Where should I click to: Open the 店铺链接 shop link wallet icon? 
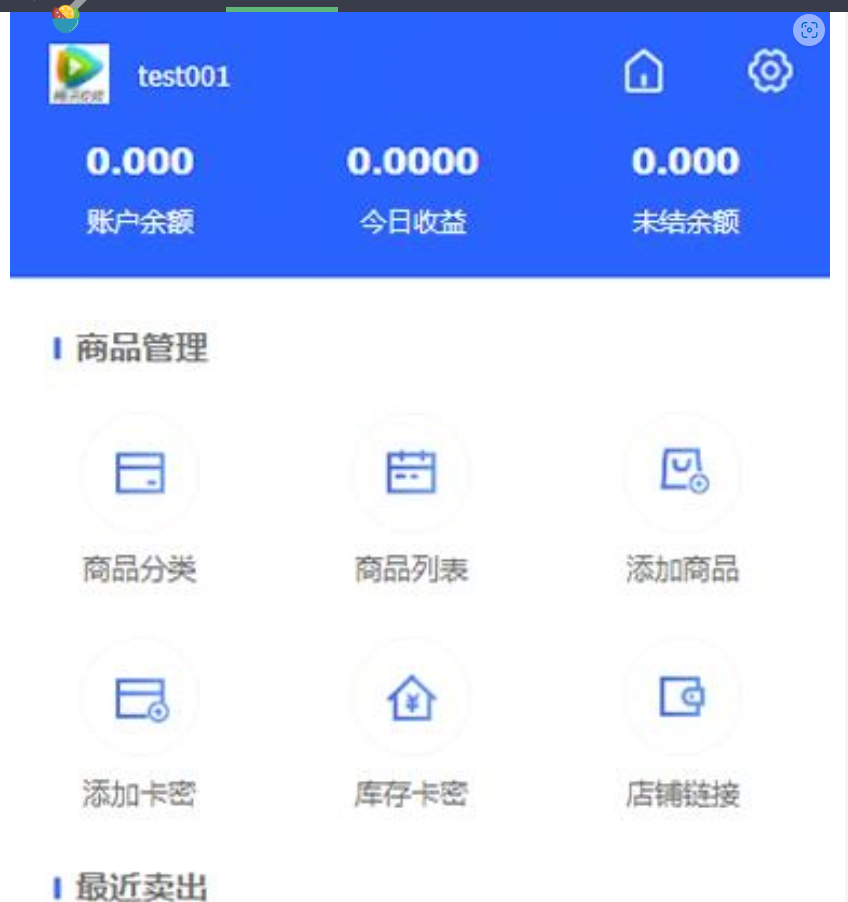[x=682, y=698]
